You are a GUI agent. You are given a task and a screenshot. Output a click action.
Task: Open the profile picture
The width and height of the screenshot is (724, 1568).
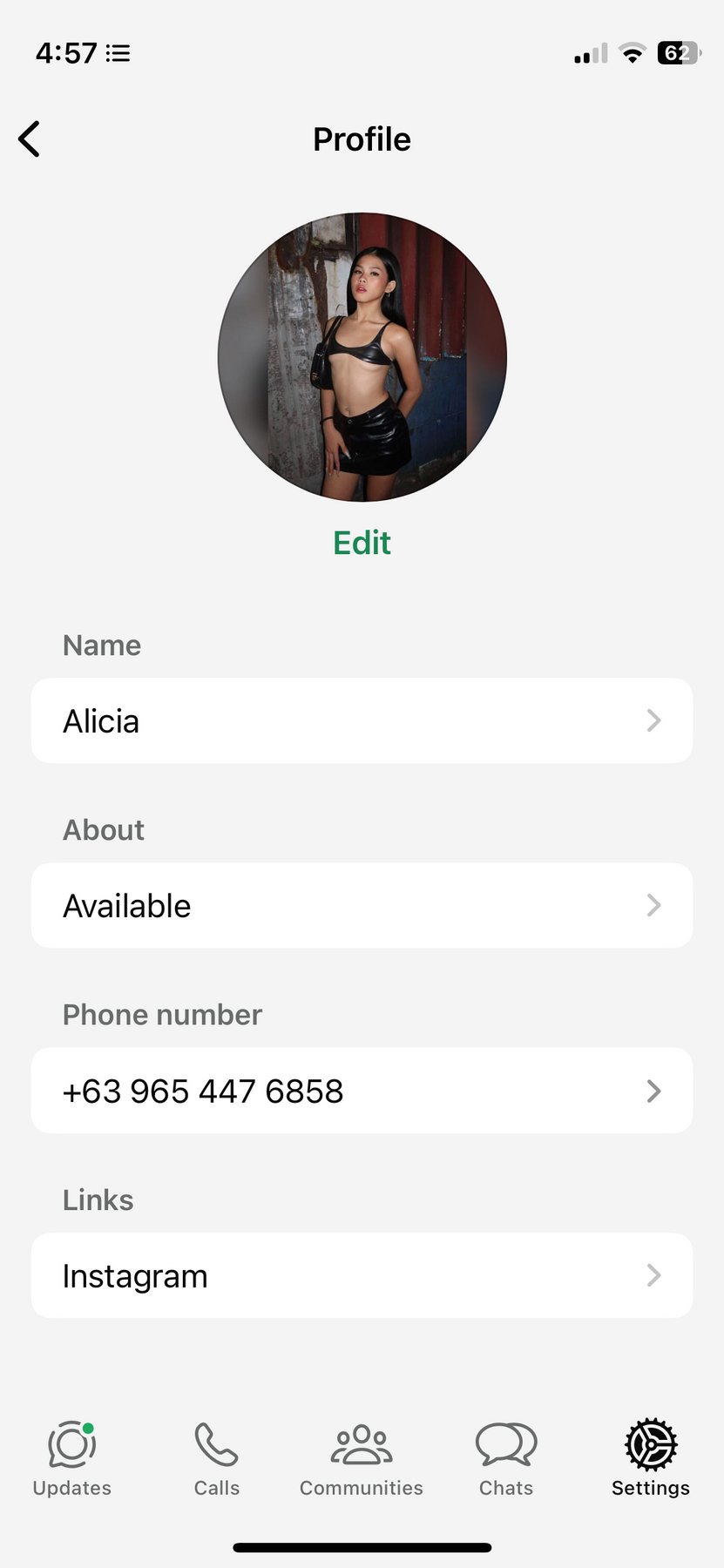click(x=362, y=357)
